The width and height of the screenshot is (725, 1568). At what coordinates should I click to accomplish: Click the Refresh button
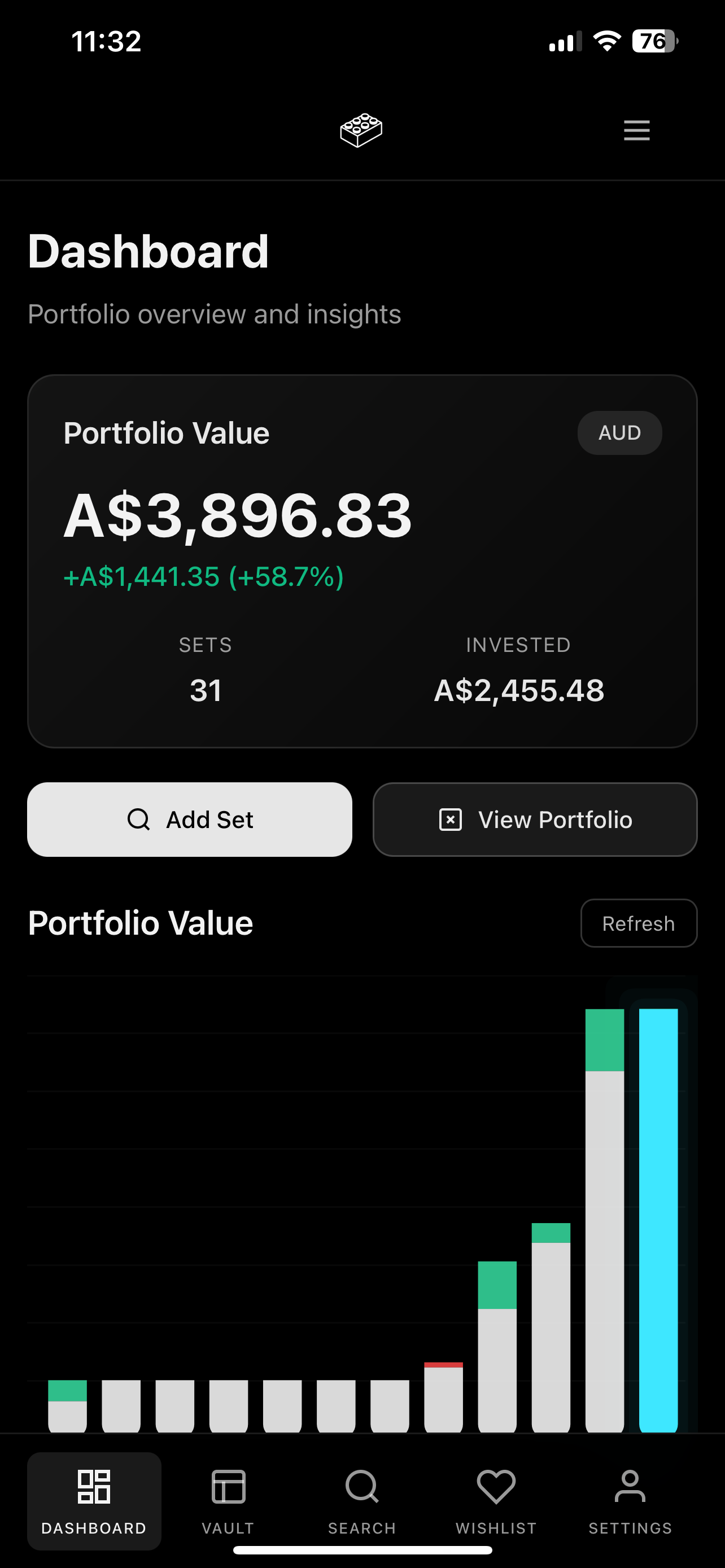click(x=639, y=923)
